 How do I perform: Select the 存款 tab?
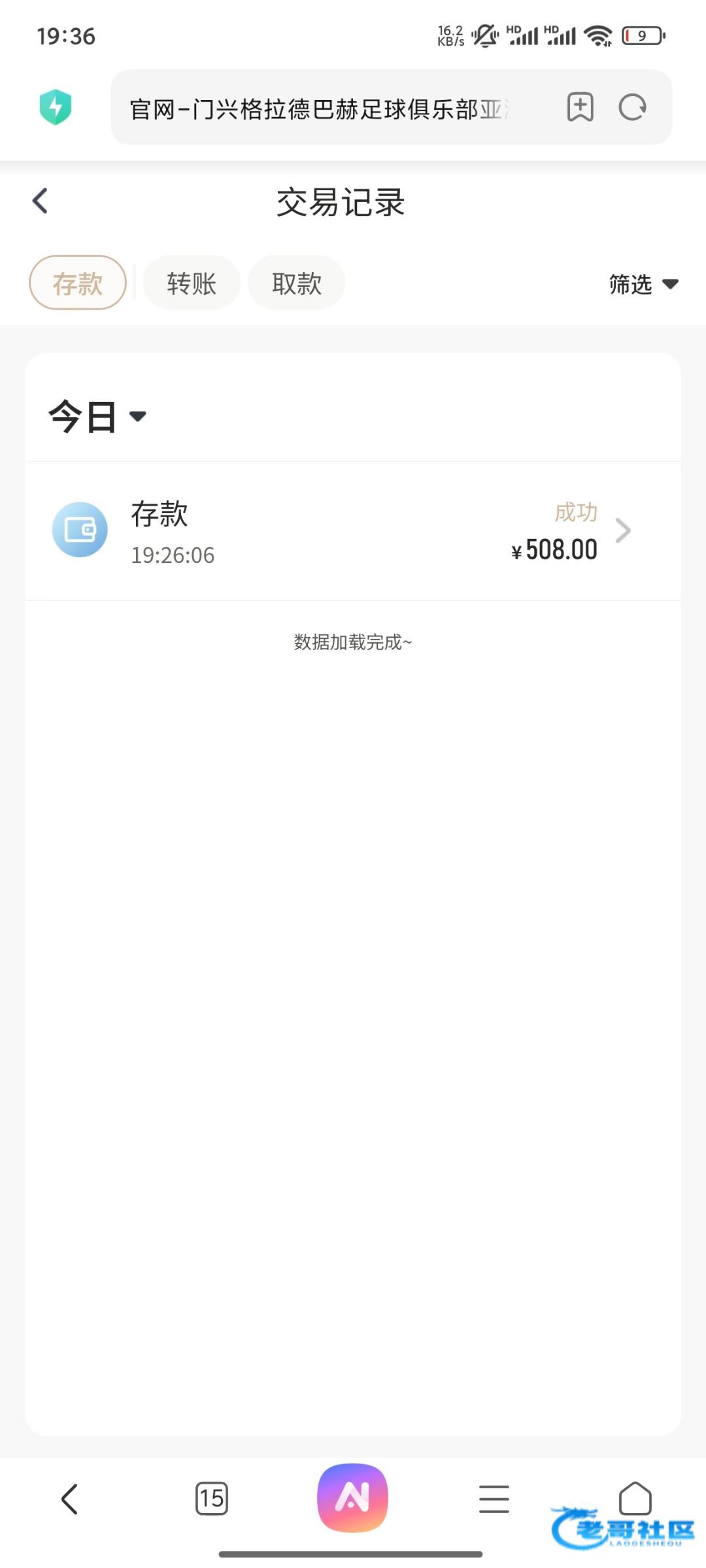(x=78, y=283)
